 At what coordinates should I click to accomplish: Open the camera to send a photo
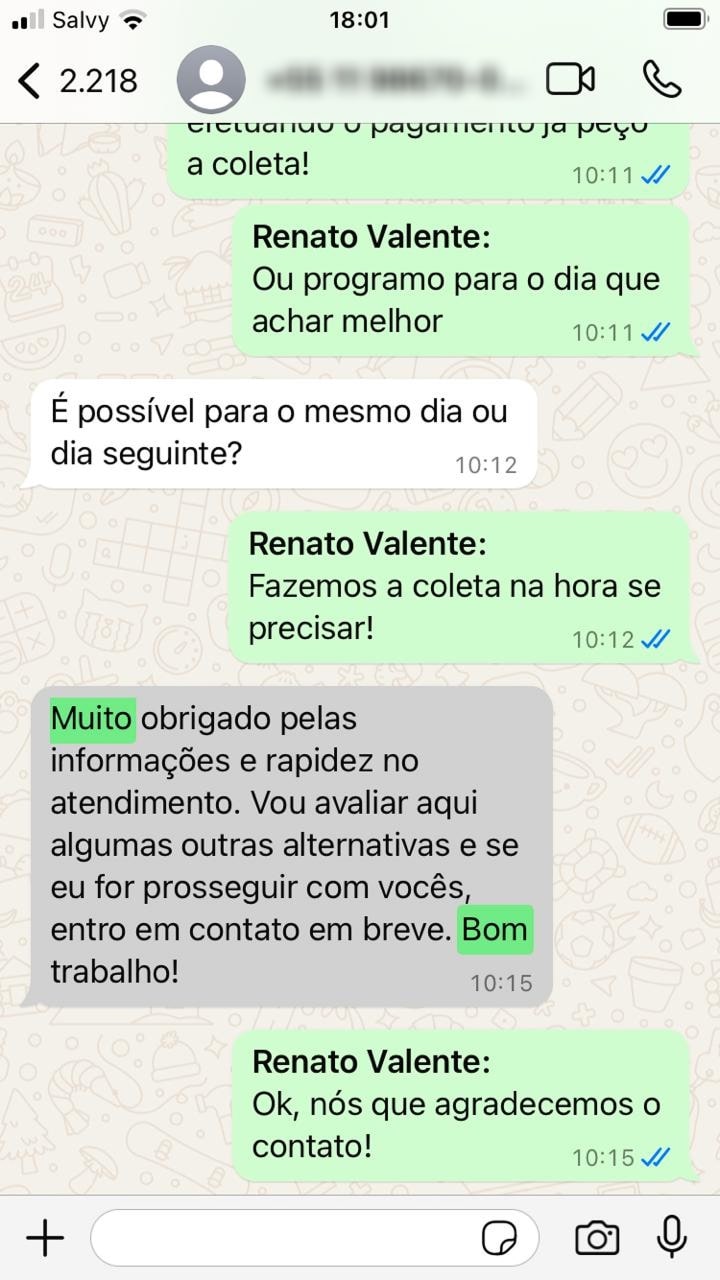click(x=595, y=1237)
